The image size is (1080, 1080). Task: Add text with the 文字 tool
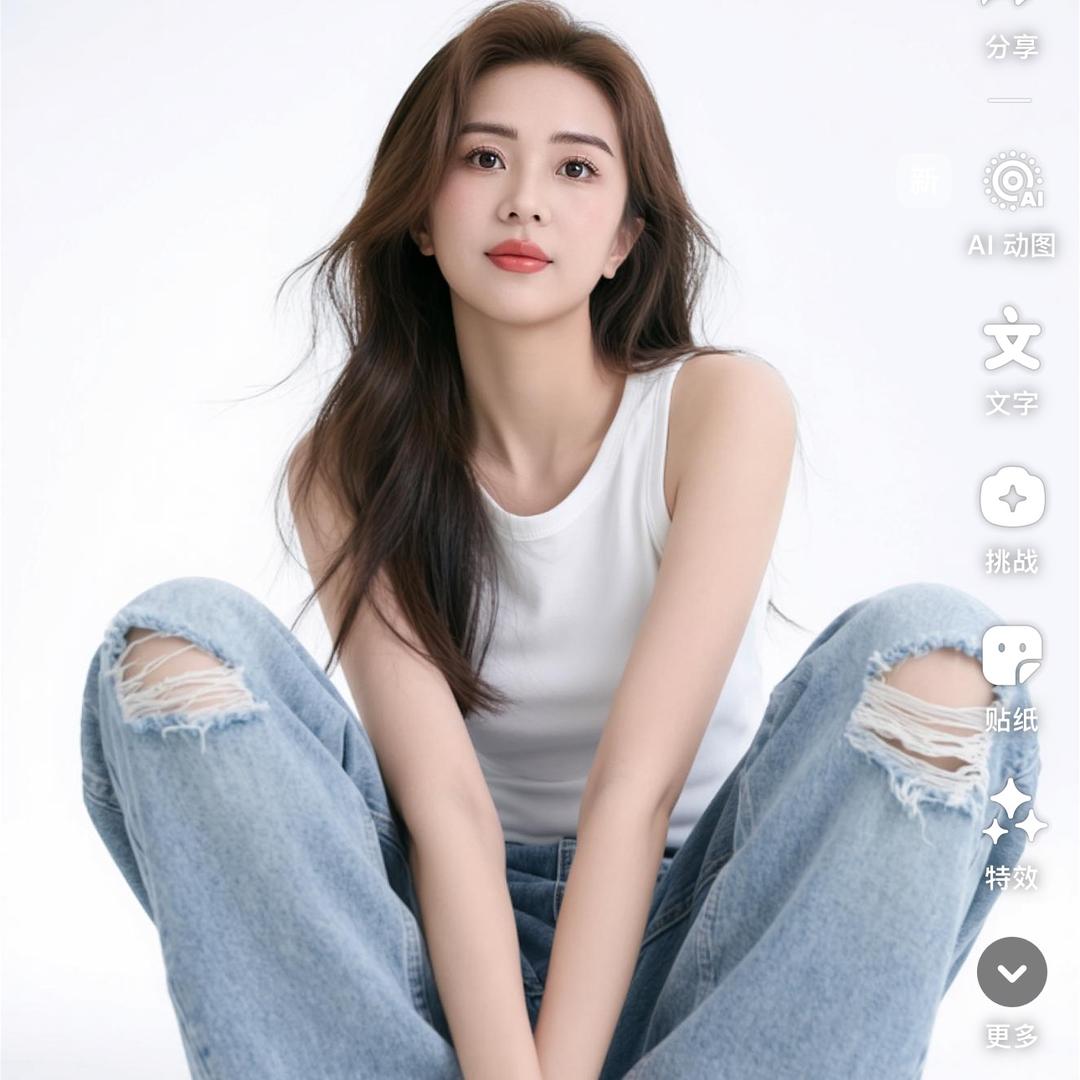pos(1012,340)
